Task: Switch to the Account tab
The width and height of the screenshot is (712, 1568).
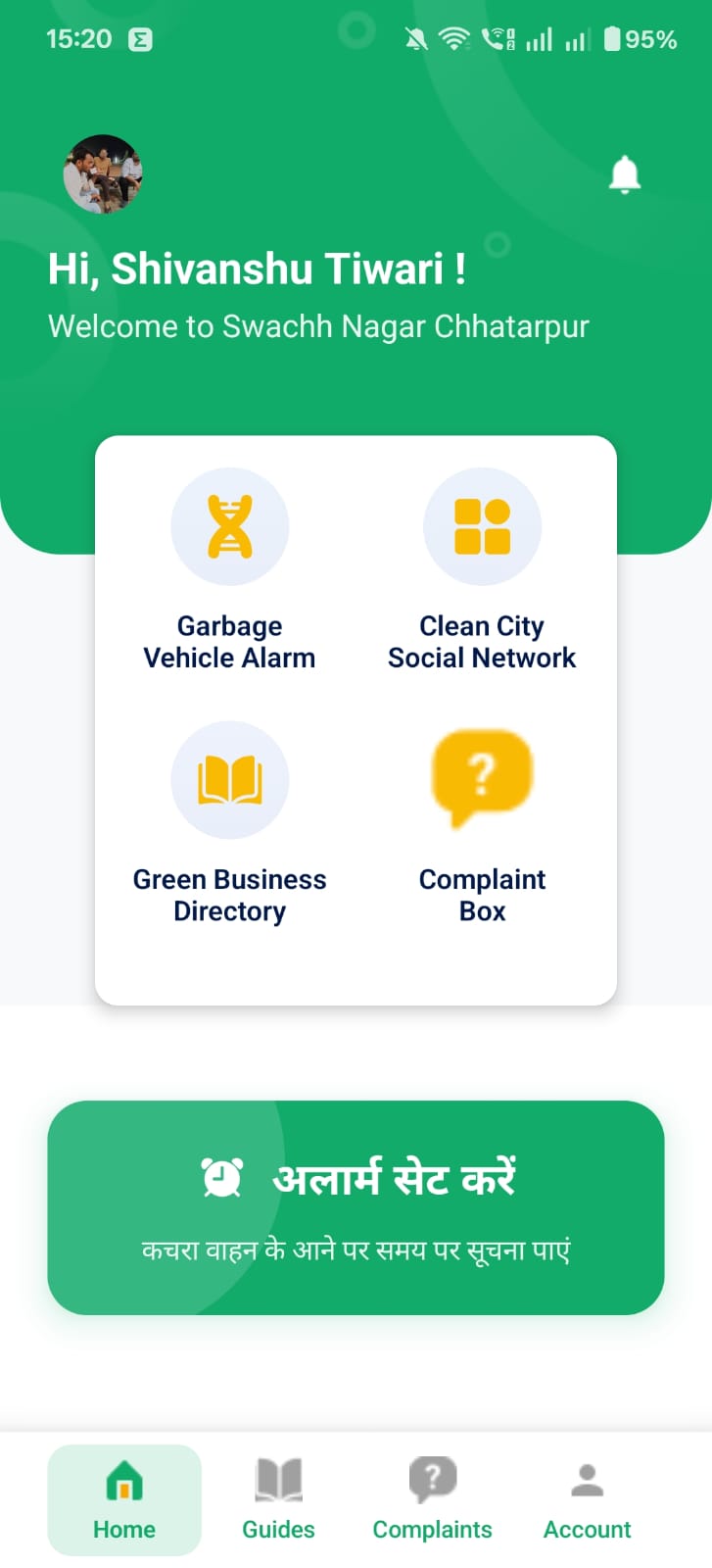Action: click(x=587, y=1499)
